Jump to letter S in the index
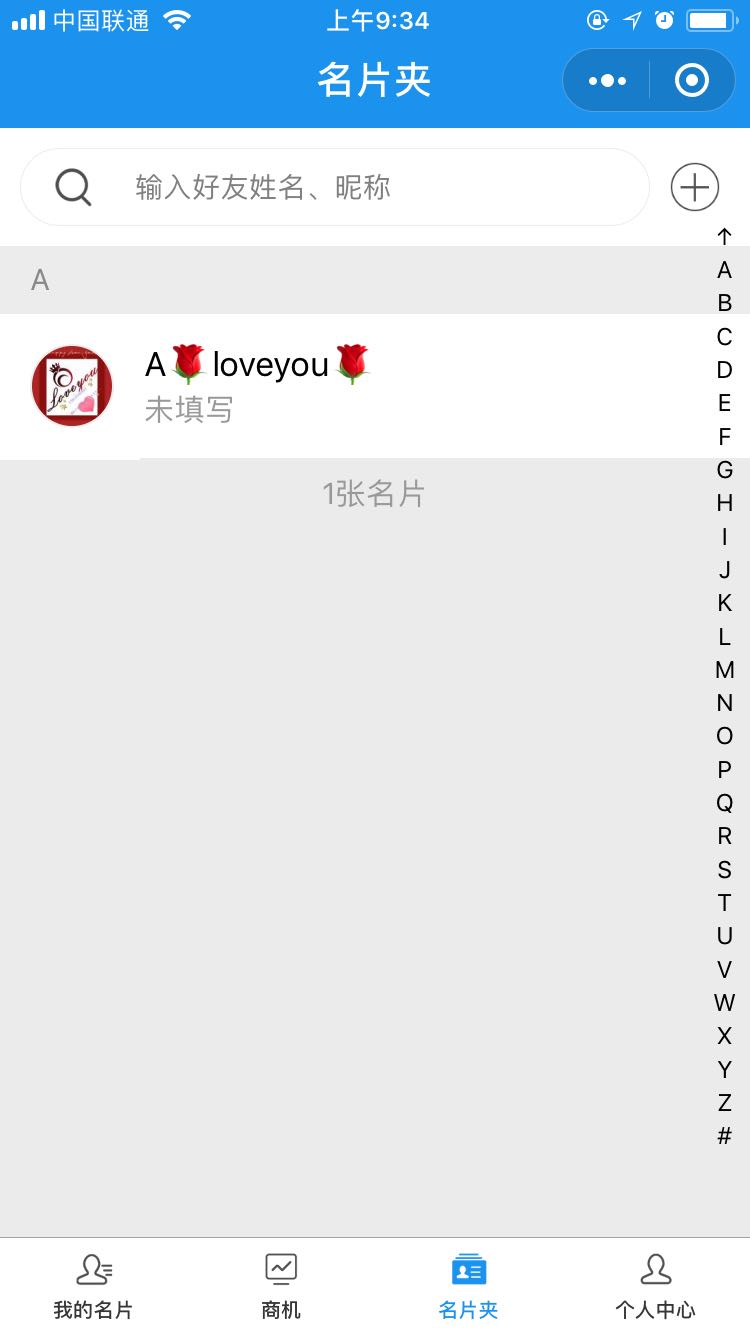Screen dimensions: 750x1334 click(724, 870)
